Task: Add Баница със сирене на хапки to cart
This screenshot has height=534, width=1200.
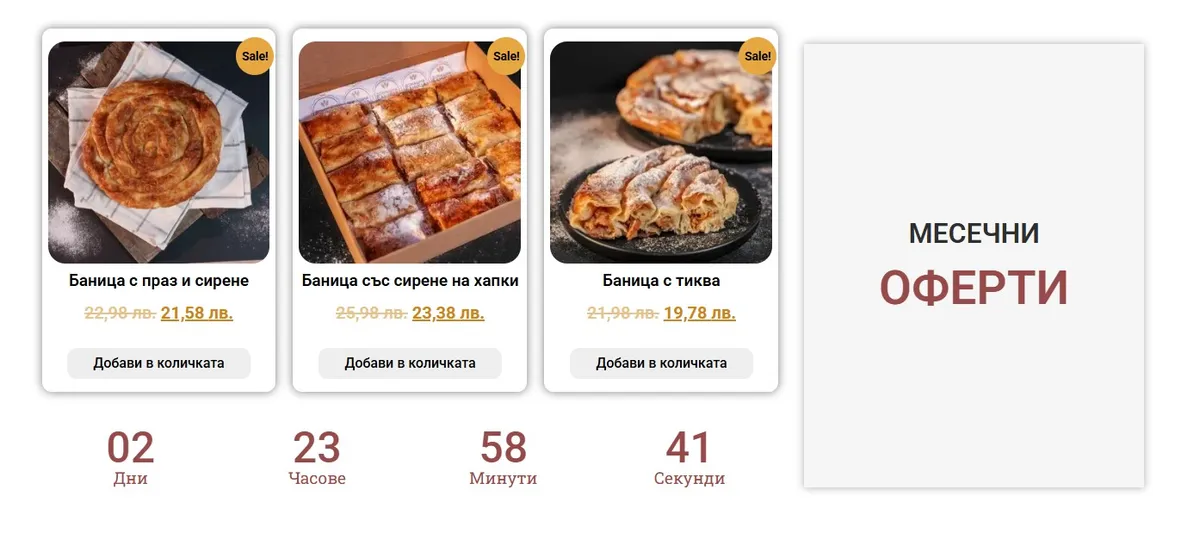Action: coord(410,363)
